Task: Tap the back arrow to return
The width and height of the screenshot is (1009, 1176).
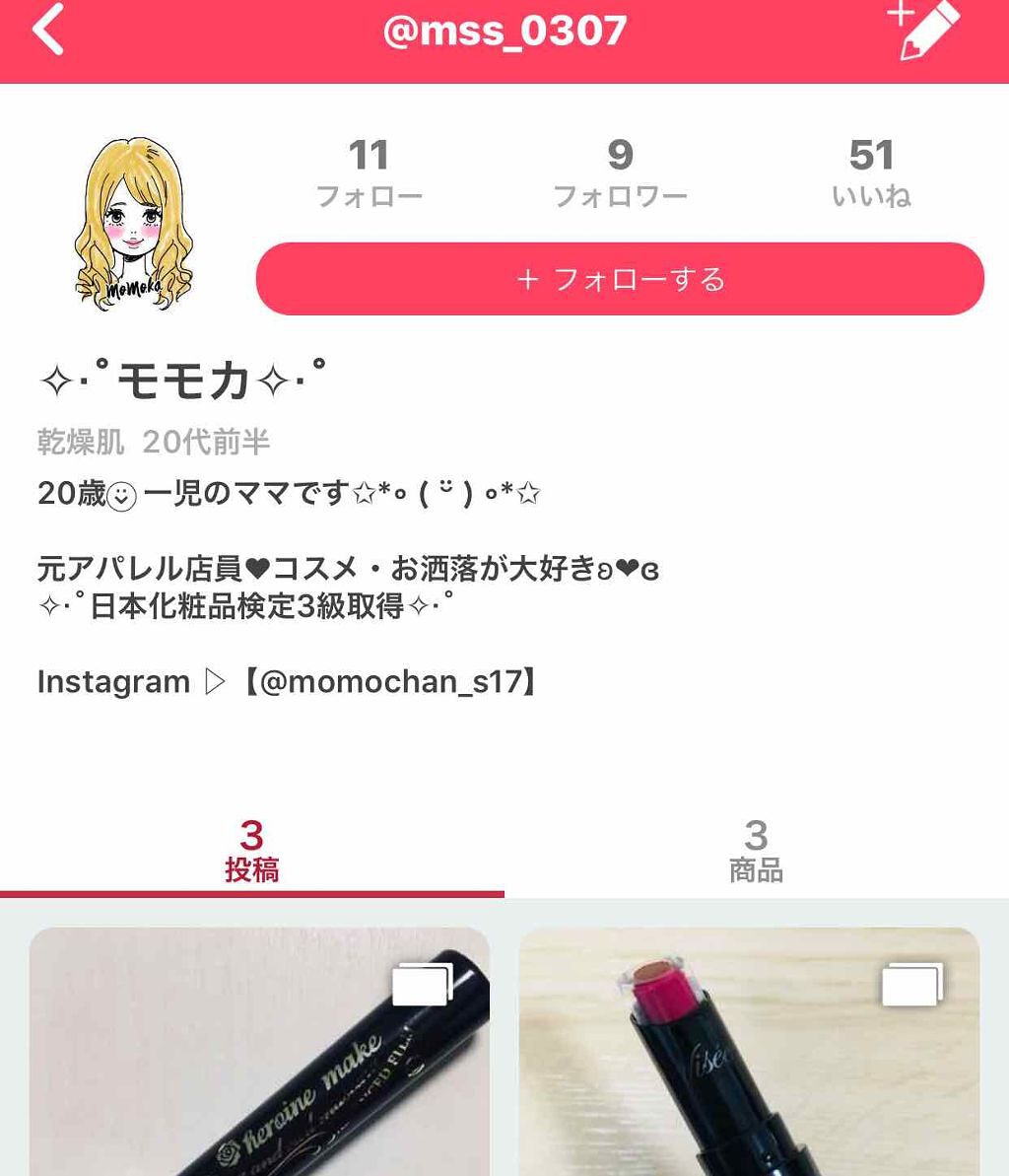Action: (47, 31)
